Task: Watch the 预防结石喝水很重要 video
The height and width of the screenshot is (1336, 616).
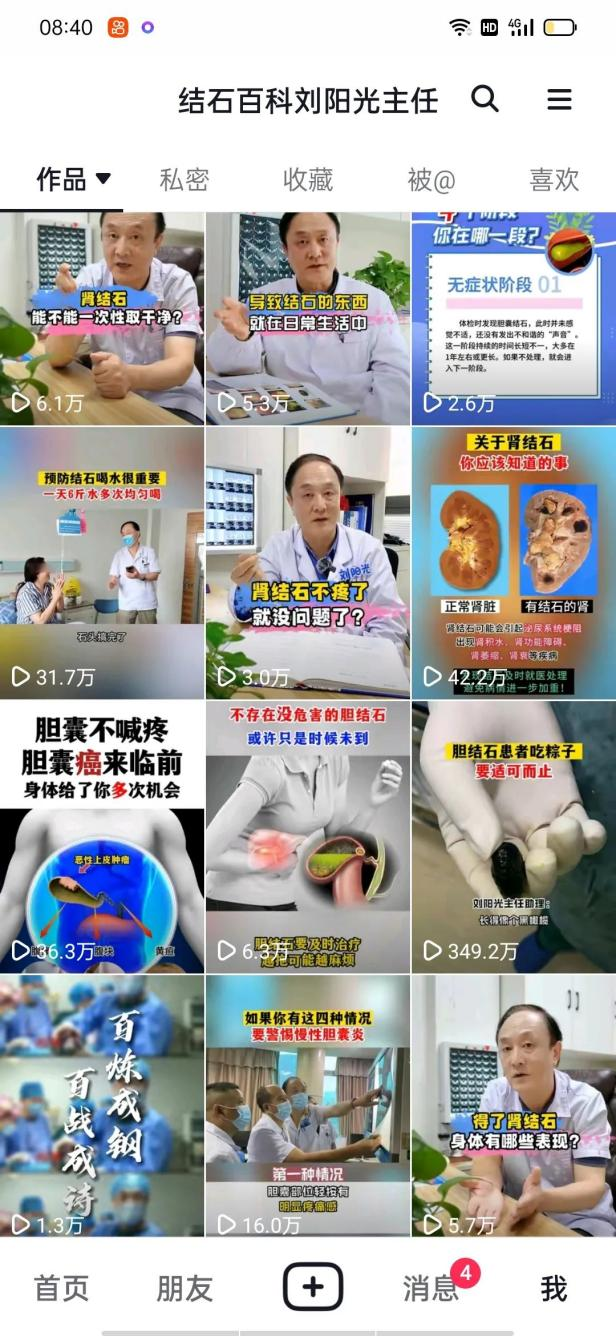Action: coord(102,562)
